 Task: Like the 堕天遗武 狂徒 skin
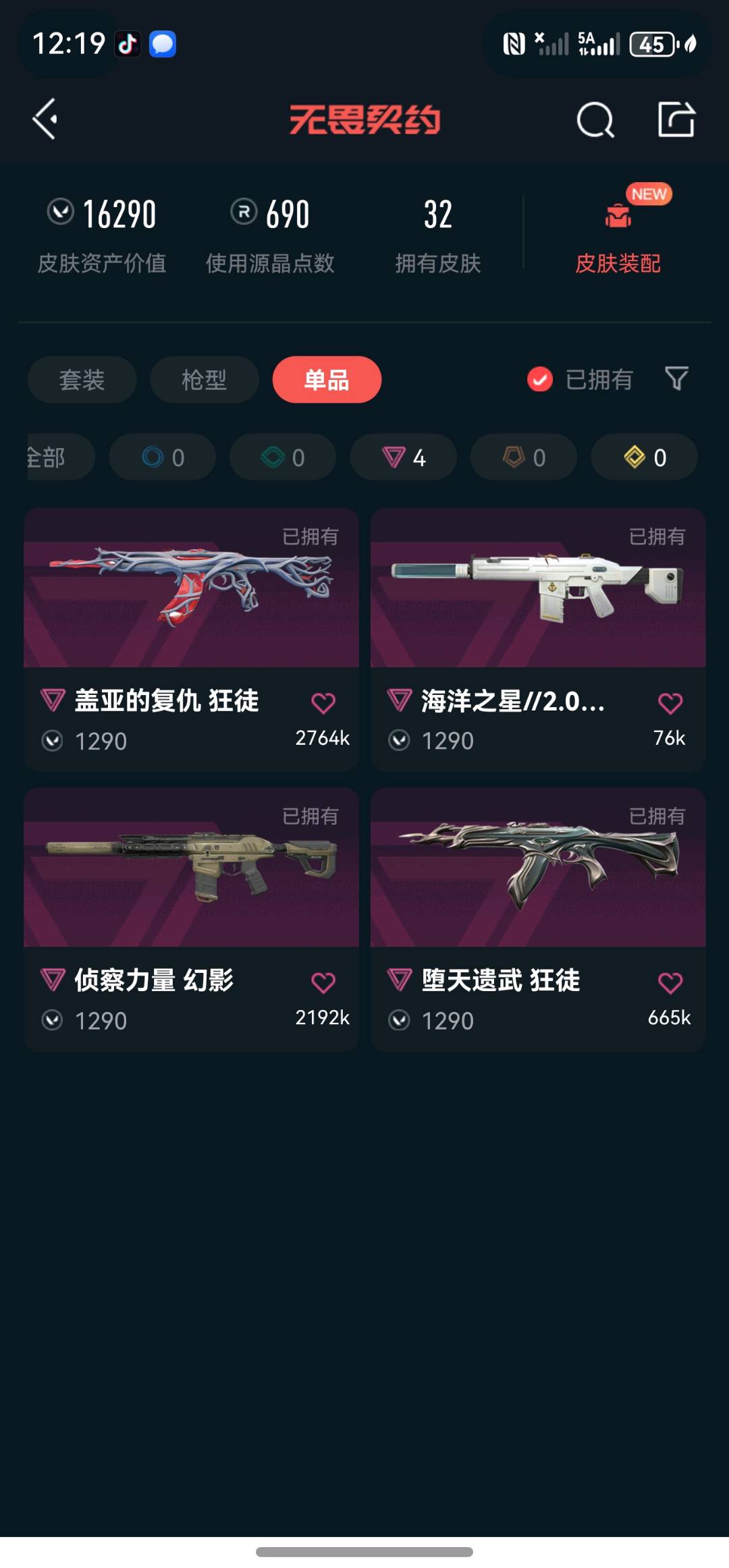pos(670,982)
